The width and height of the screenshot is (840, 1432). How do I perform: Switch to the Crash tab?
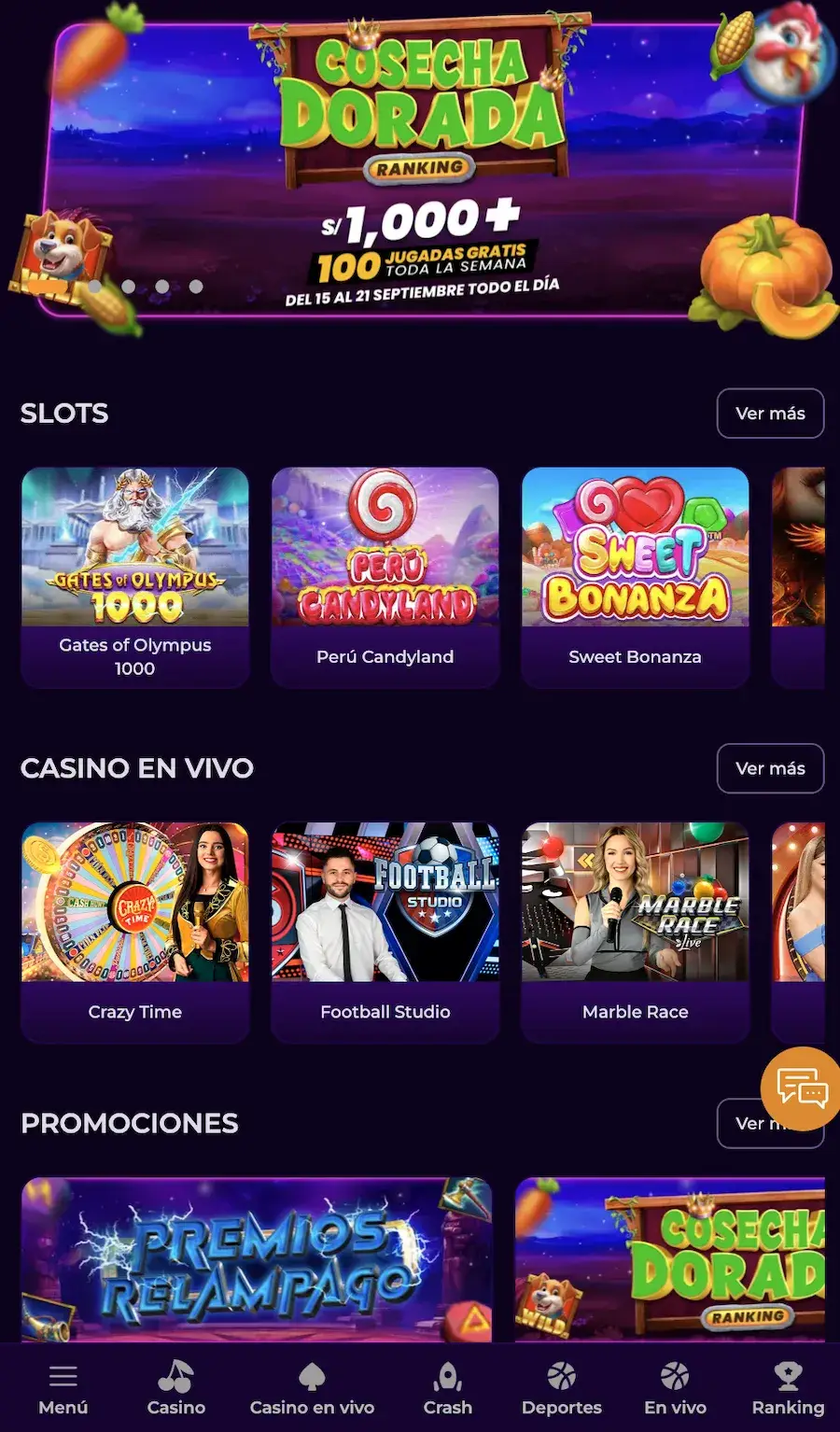(x=448, y=1388)
